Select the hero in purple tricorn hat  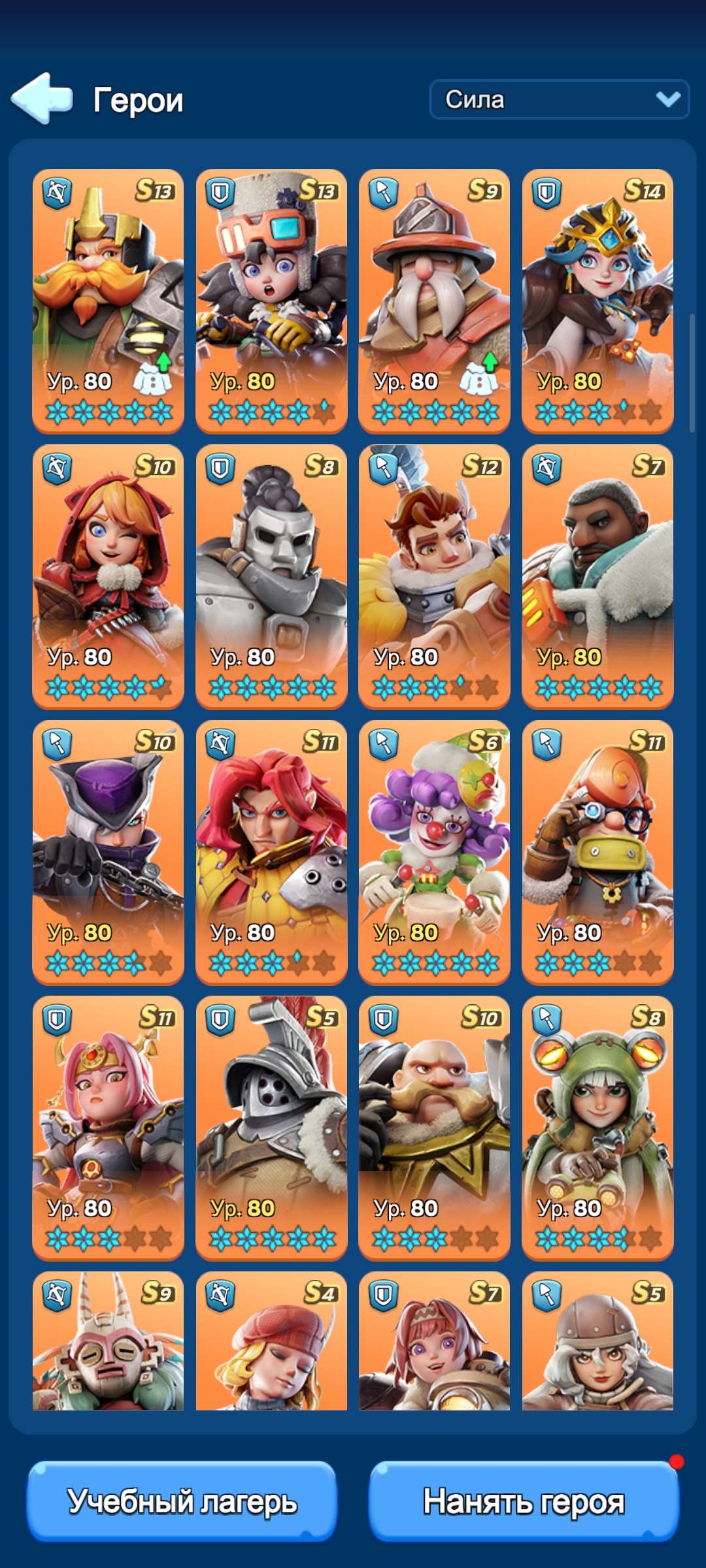108,852
